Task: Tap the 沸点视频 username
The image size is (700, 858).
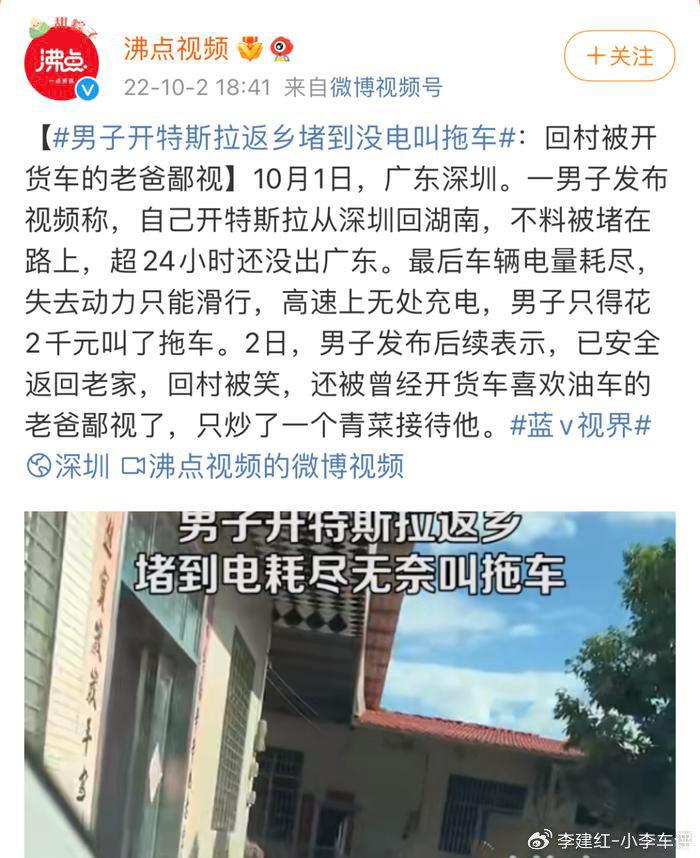Action: (x=176, y=47)
